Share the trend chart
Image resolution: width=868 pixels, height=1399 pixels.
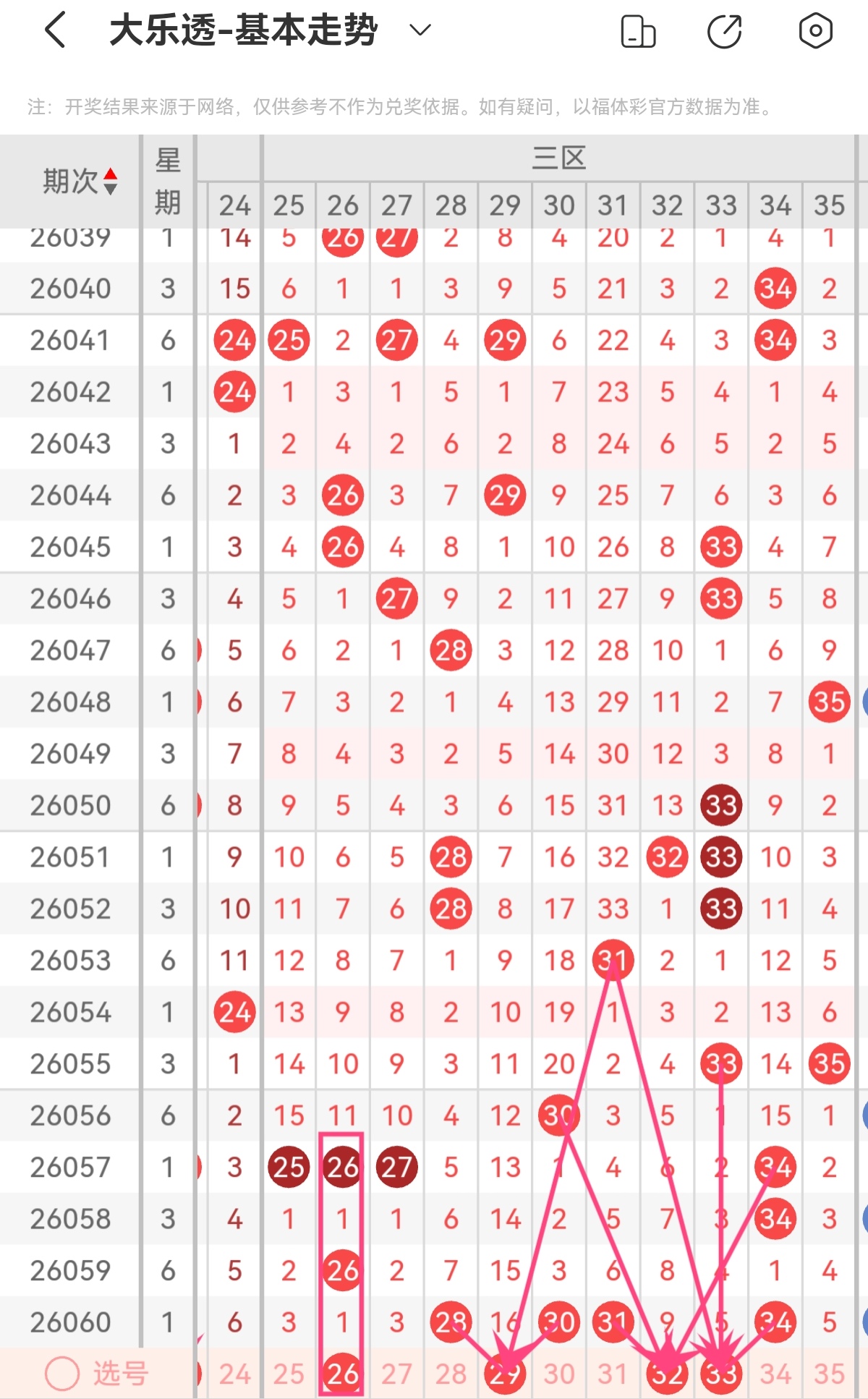pos(725,31)
